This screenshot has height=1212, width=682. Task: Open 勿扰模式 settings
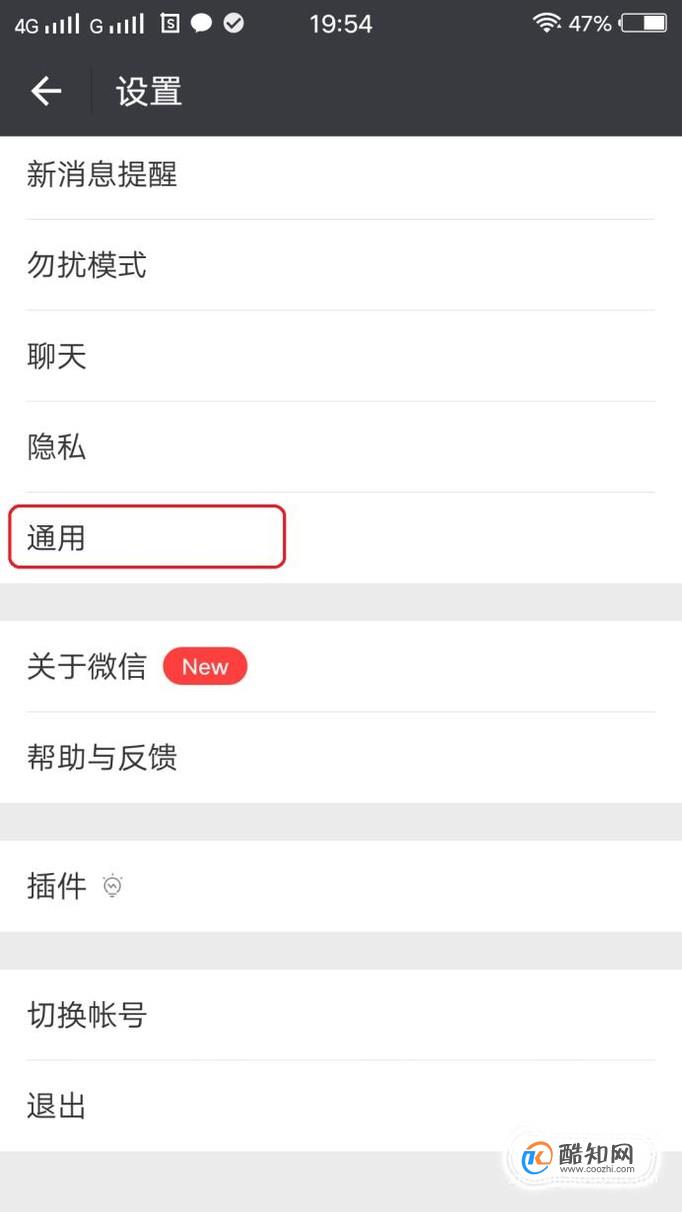(341, 265)
